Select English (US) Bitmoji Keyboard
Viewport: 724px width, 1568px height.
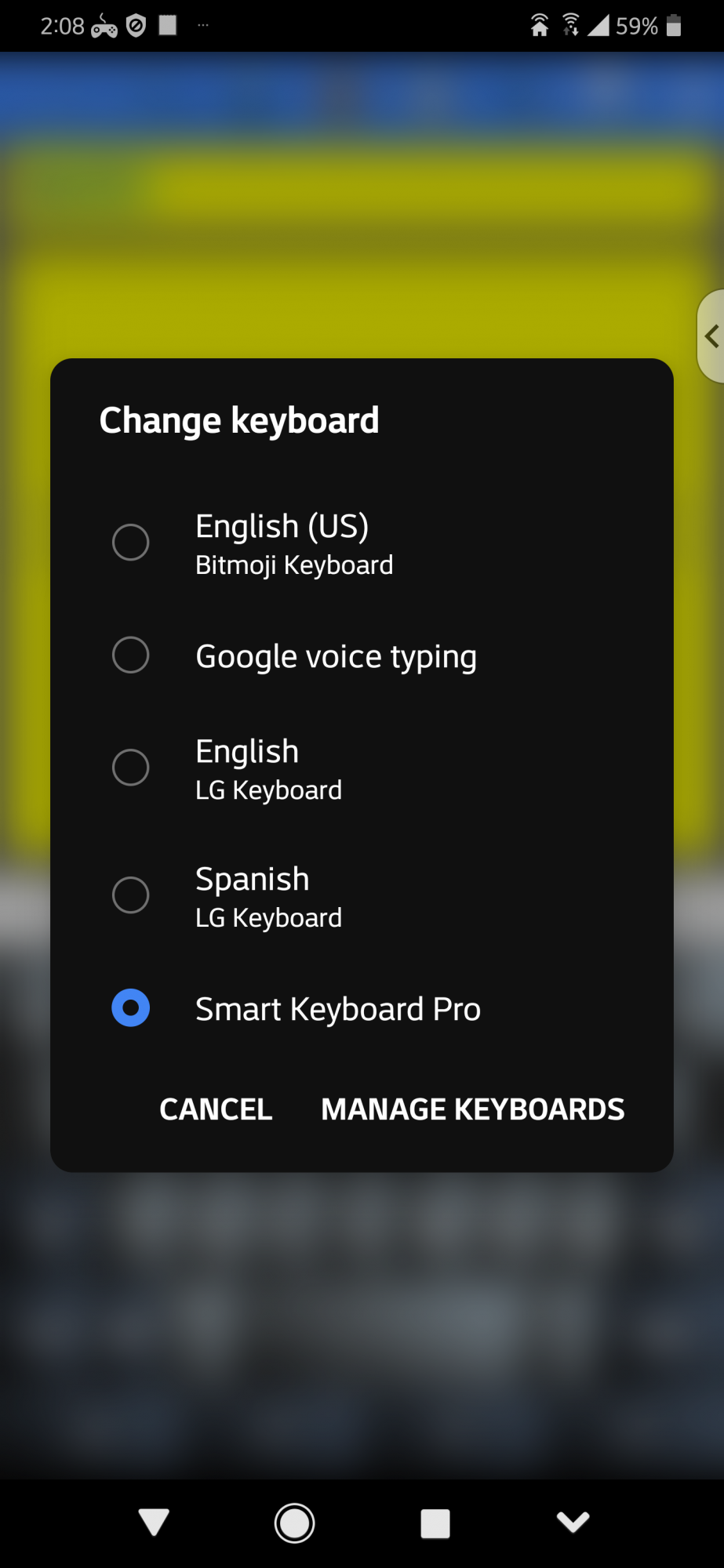pos(362,543)
